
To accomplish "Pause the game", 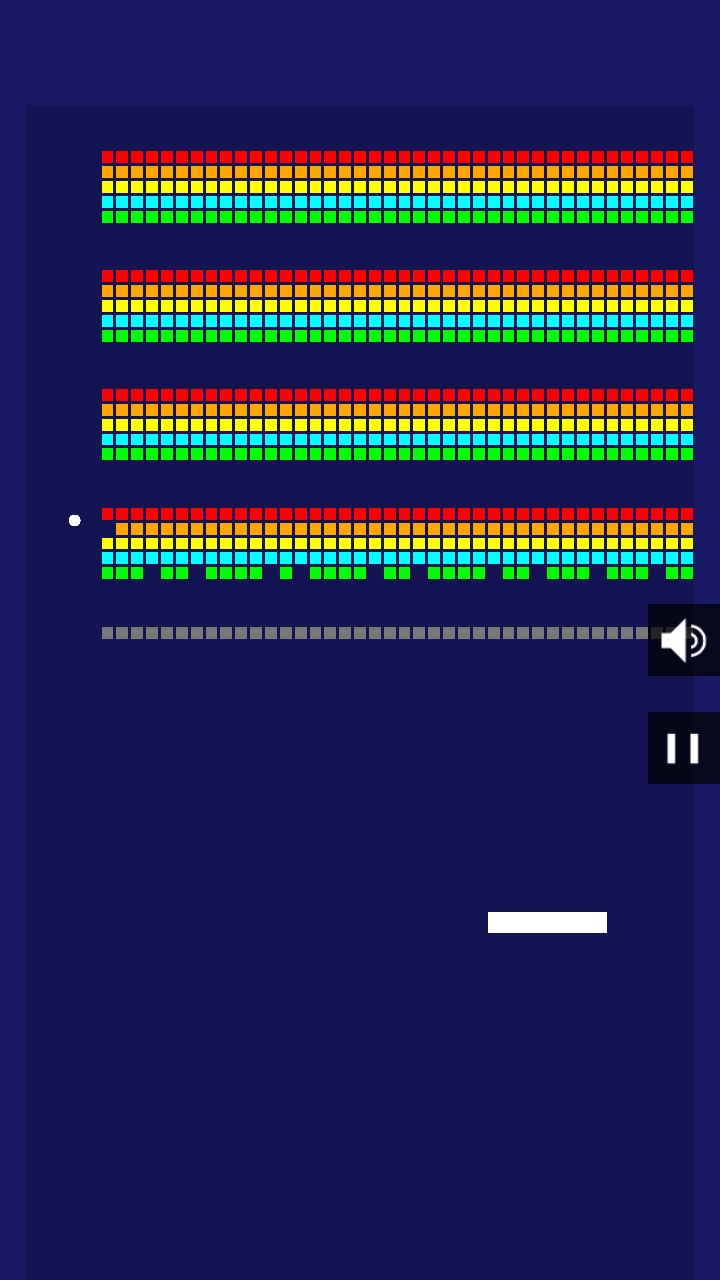I will pyautogui.click(x=684, y=748).
